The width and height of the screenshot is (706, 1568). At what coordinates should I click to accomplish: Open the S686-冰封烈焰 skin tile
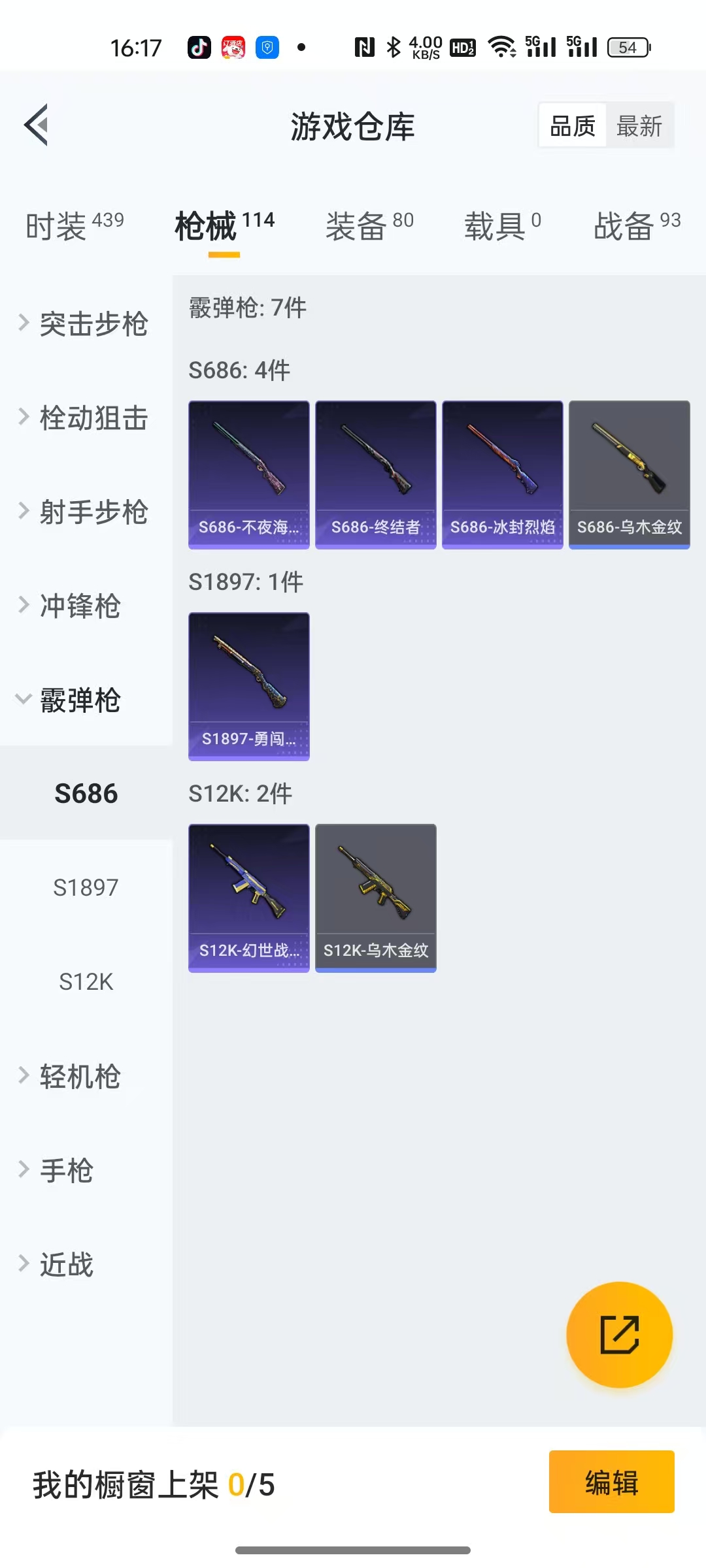click(x=502, y=475)
